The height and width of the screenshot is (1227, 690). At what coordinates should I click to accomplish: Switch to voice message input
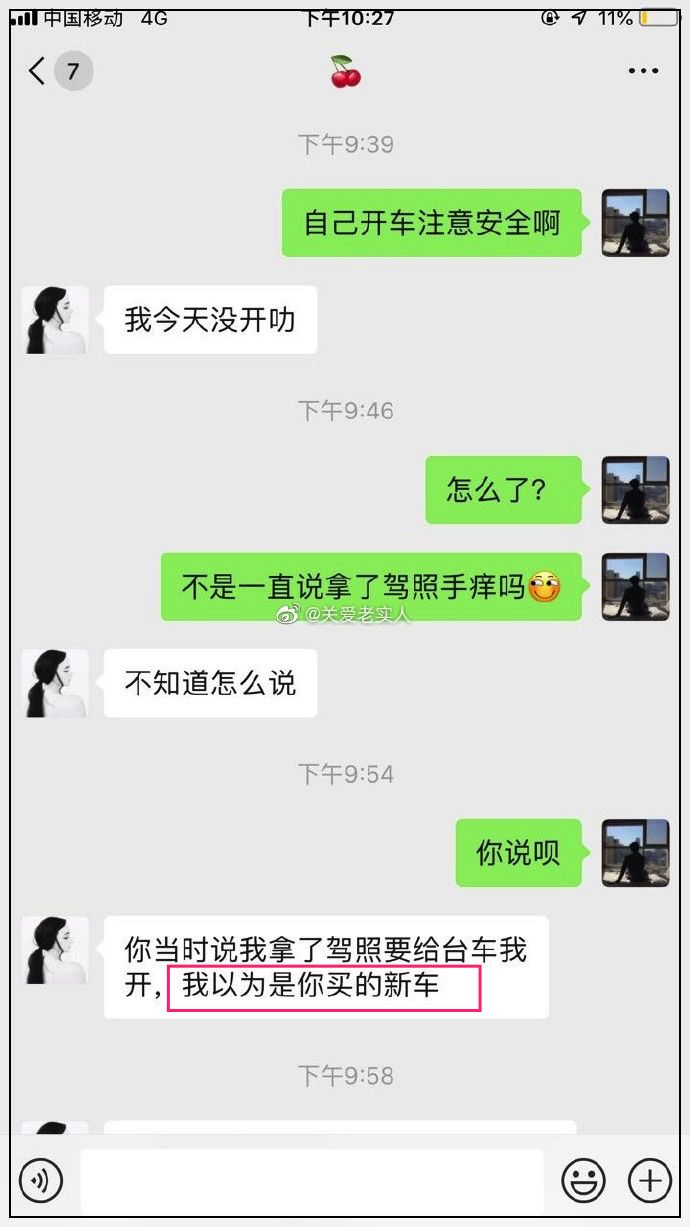click(41, 1181)
